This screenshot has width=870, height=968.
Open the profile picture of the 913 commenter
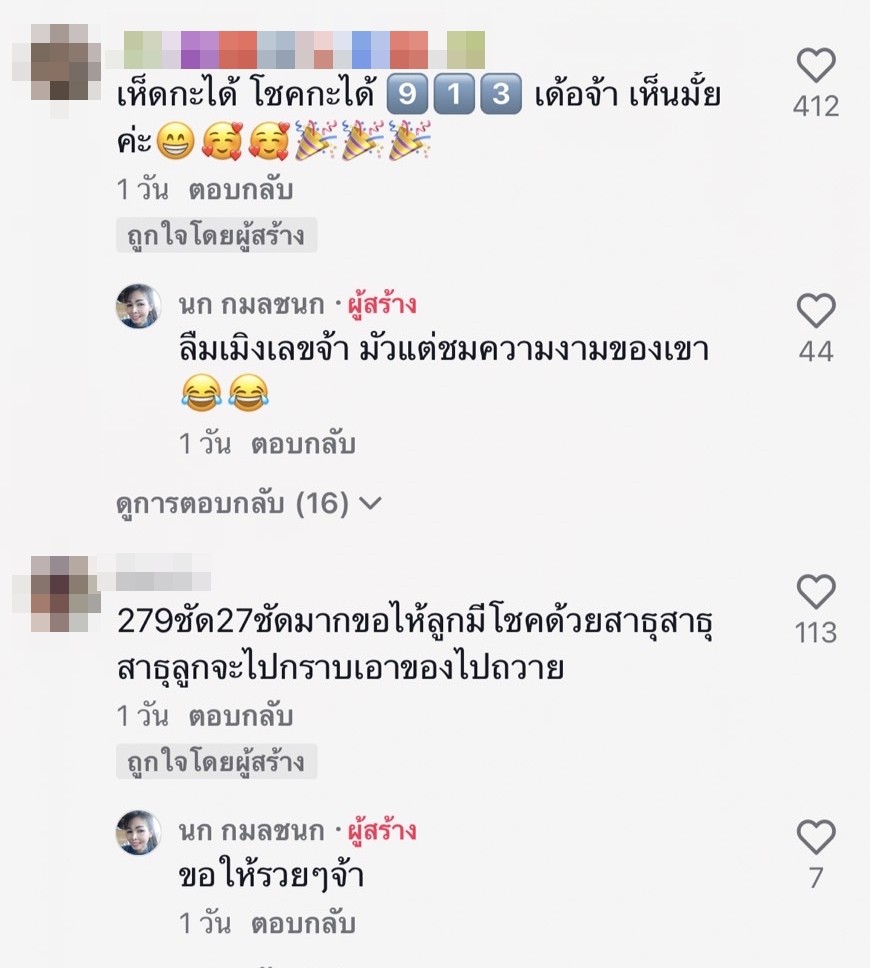coord(65,64)
